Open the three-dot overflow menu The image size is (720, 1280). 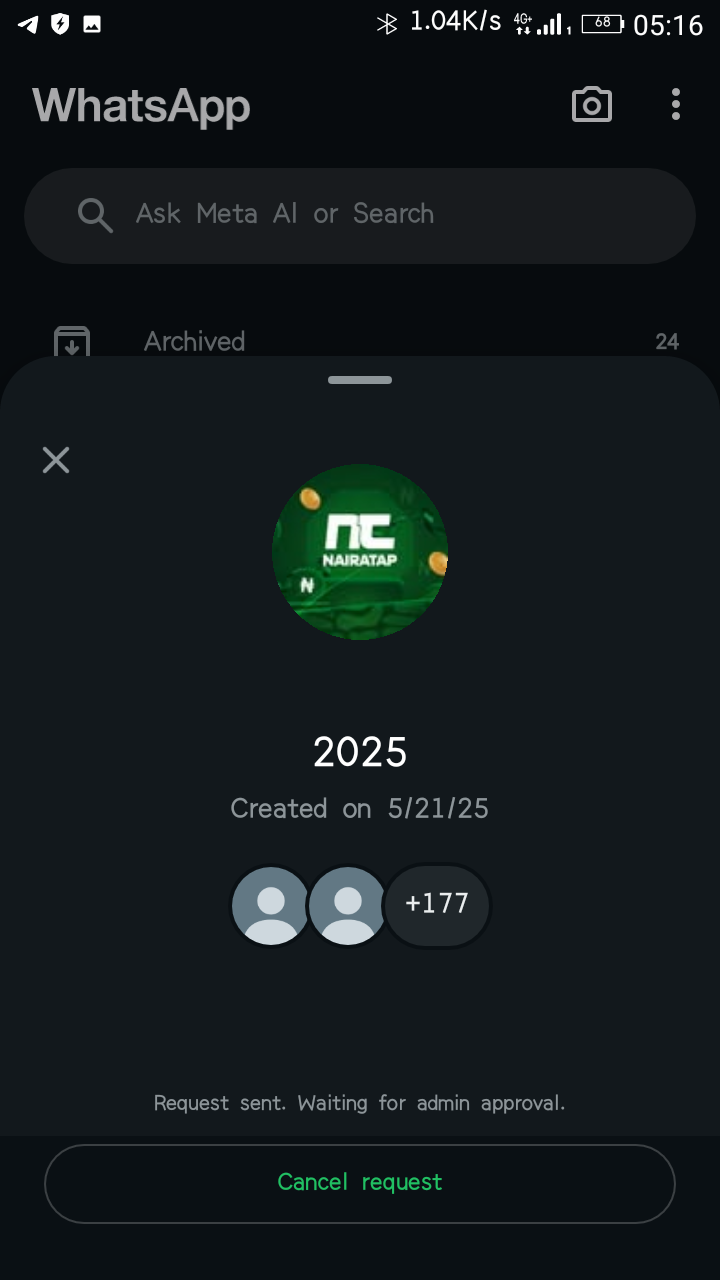676,105
